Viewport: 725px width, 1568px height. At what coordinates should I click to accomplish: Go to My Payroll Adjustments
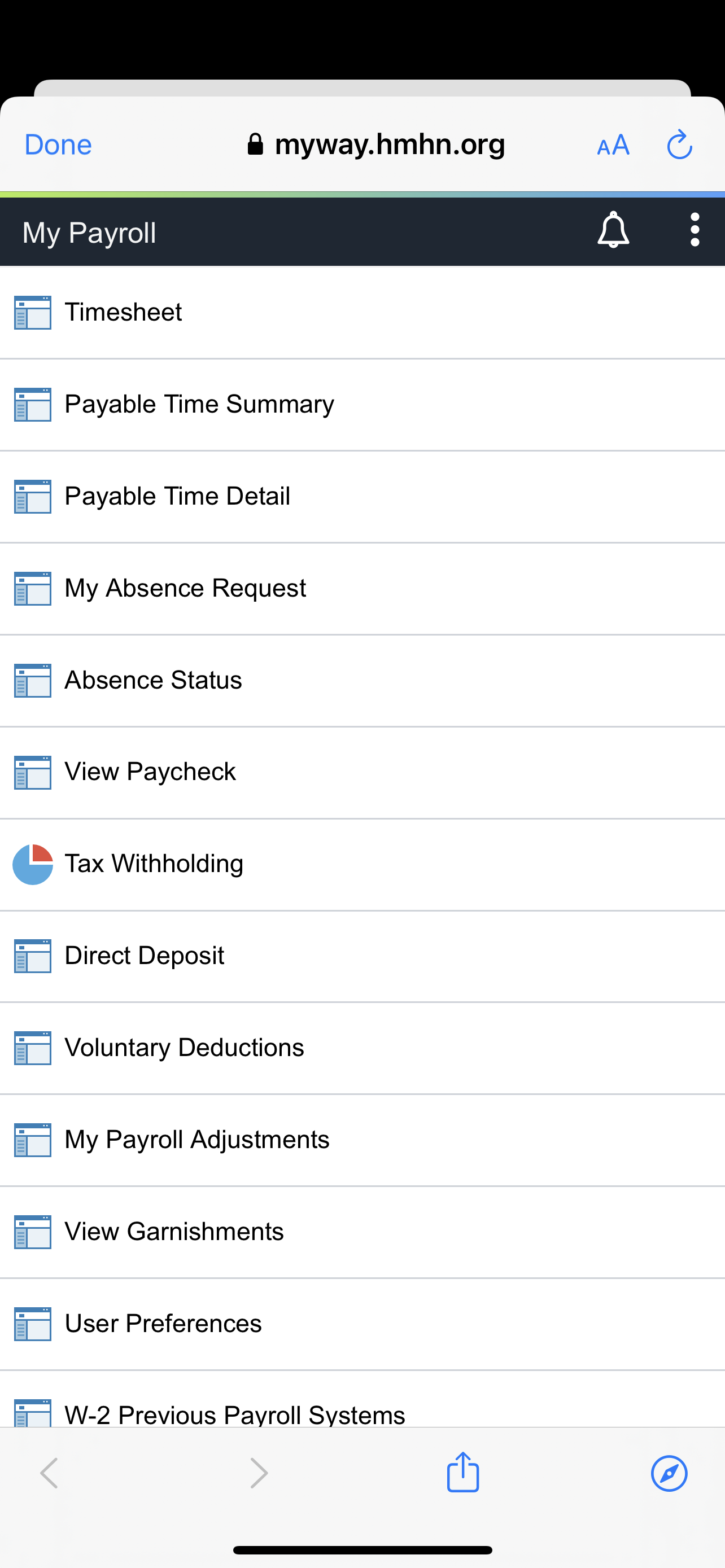point(362,1140)
